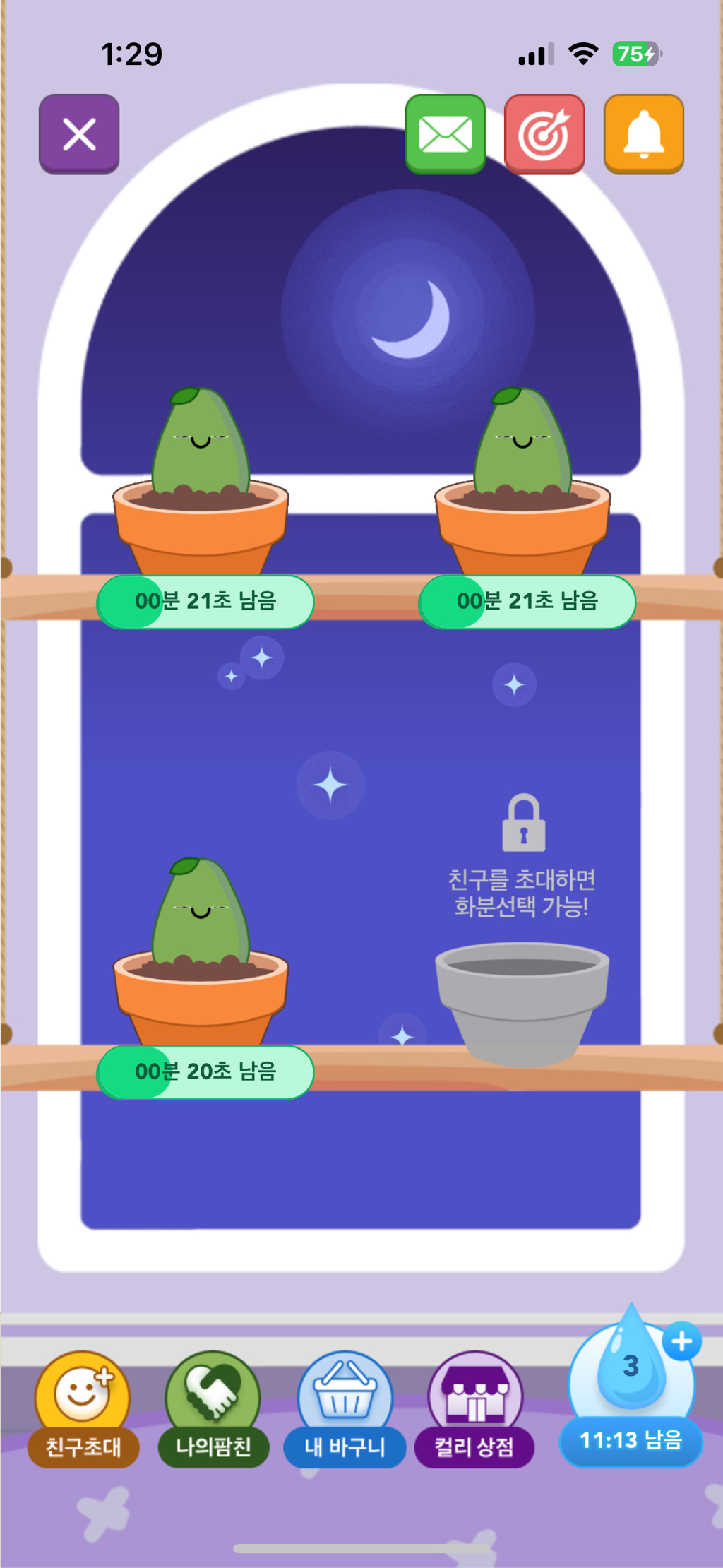Tap the top-left 00분 21초 남음 timer
Image resolution: width=723 pixels, height=1568 pixels.
pyautogui.click(x=206, y=602)
